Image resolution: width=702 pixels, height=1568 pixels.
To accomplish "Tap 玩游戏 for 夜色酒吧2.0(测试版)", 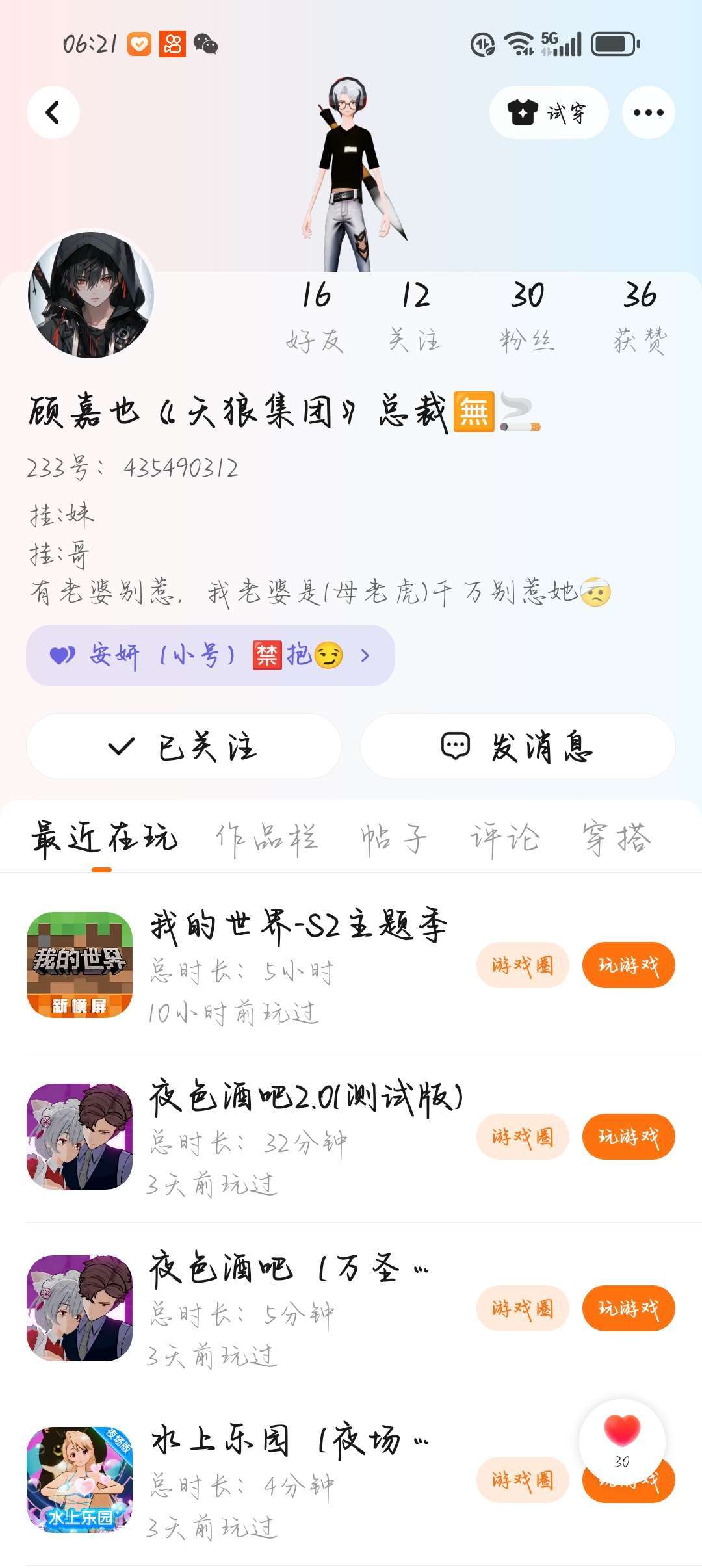I will [629, 1136].
